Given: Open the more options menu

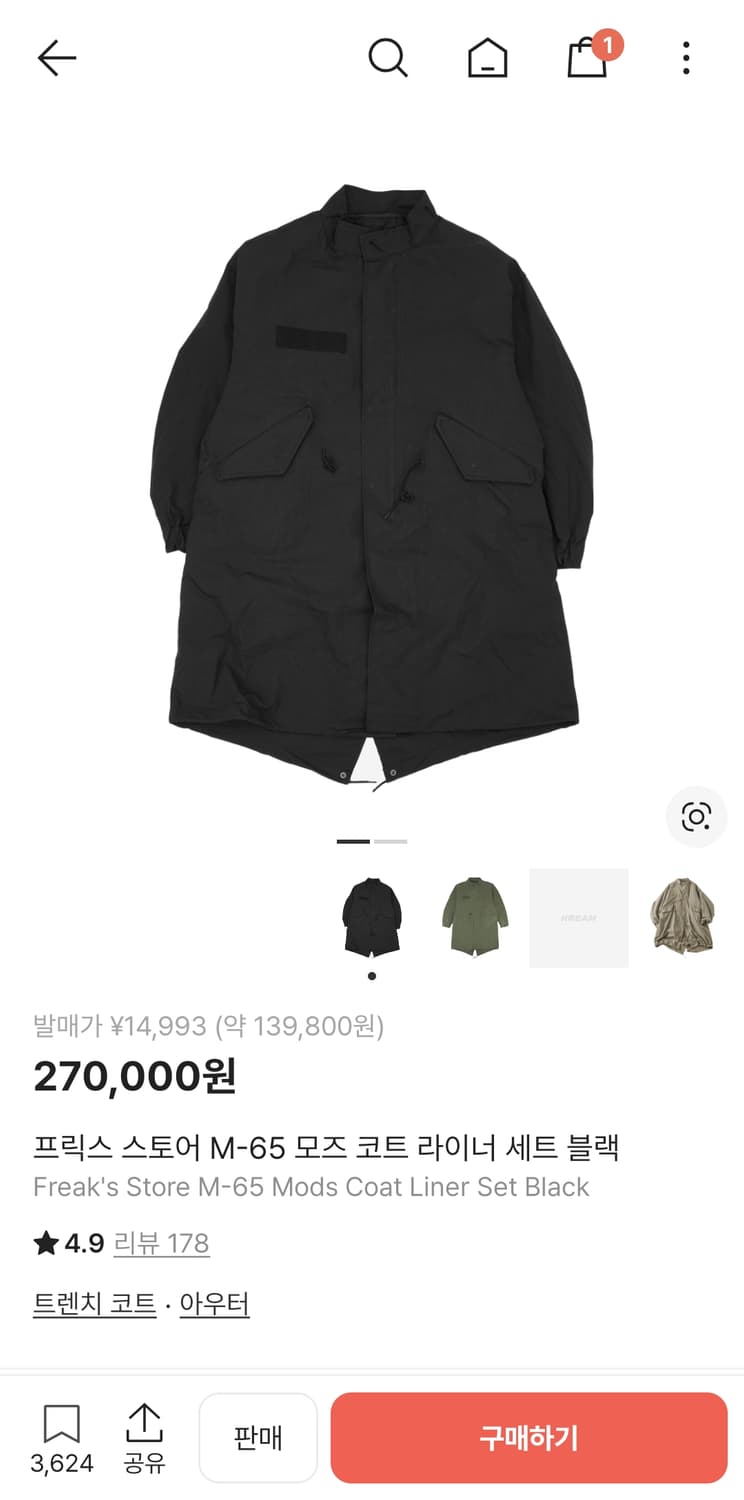Looking at the screenshot, I should pos(686,57).
